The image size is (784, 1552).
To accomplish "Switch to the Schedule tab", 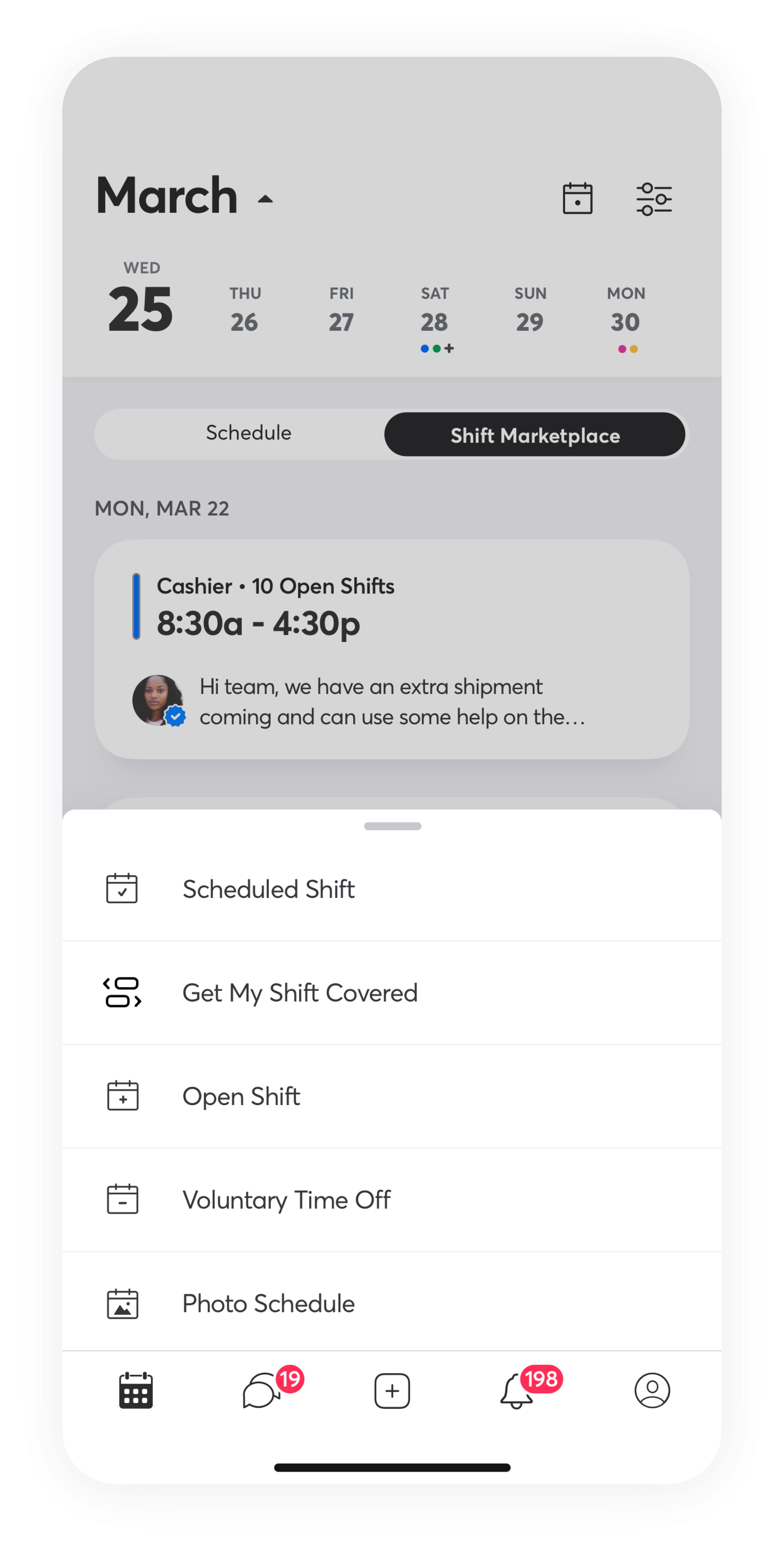I will point(248,433).
